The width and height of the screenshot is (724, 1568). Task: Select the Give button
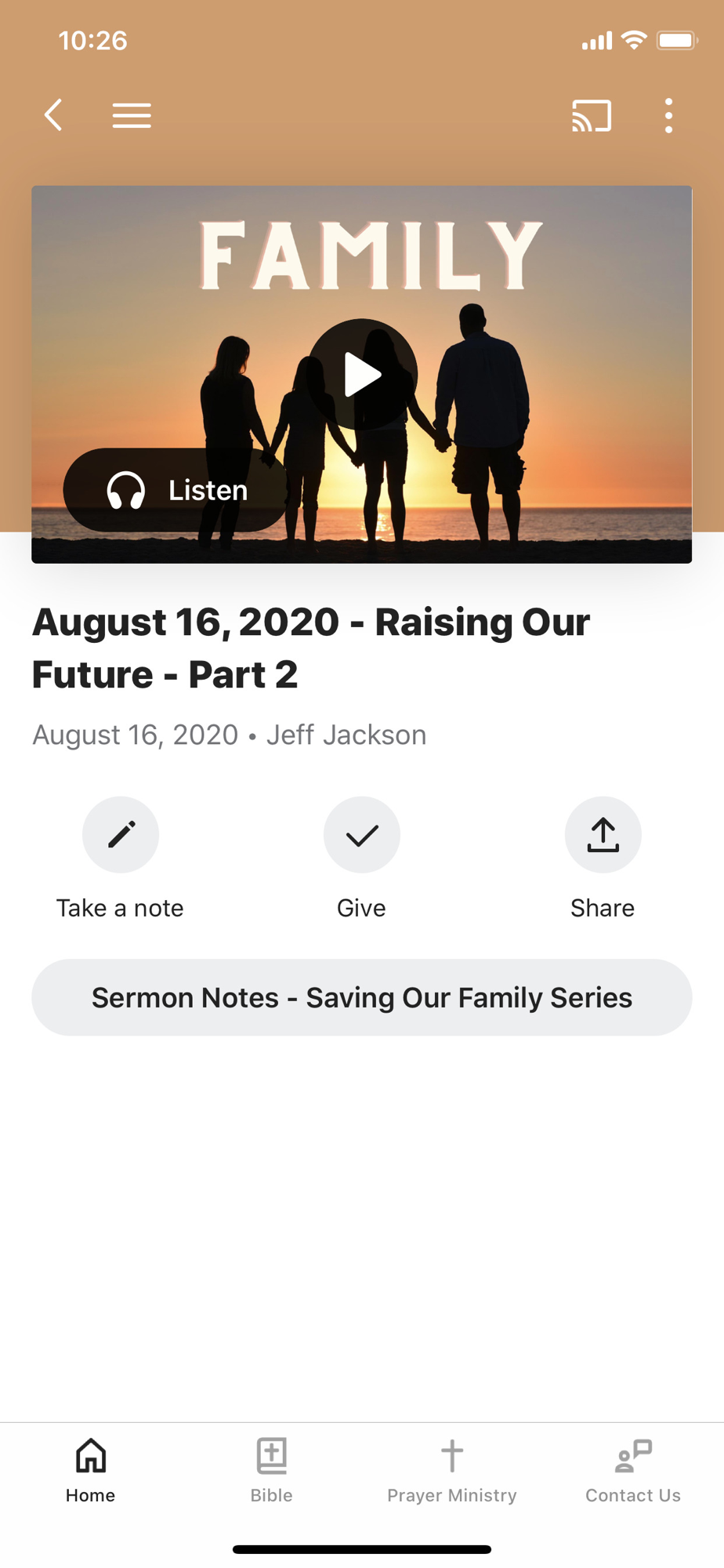tap(361, 858)
